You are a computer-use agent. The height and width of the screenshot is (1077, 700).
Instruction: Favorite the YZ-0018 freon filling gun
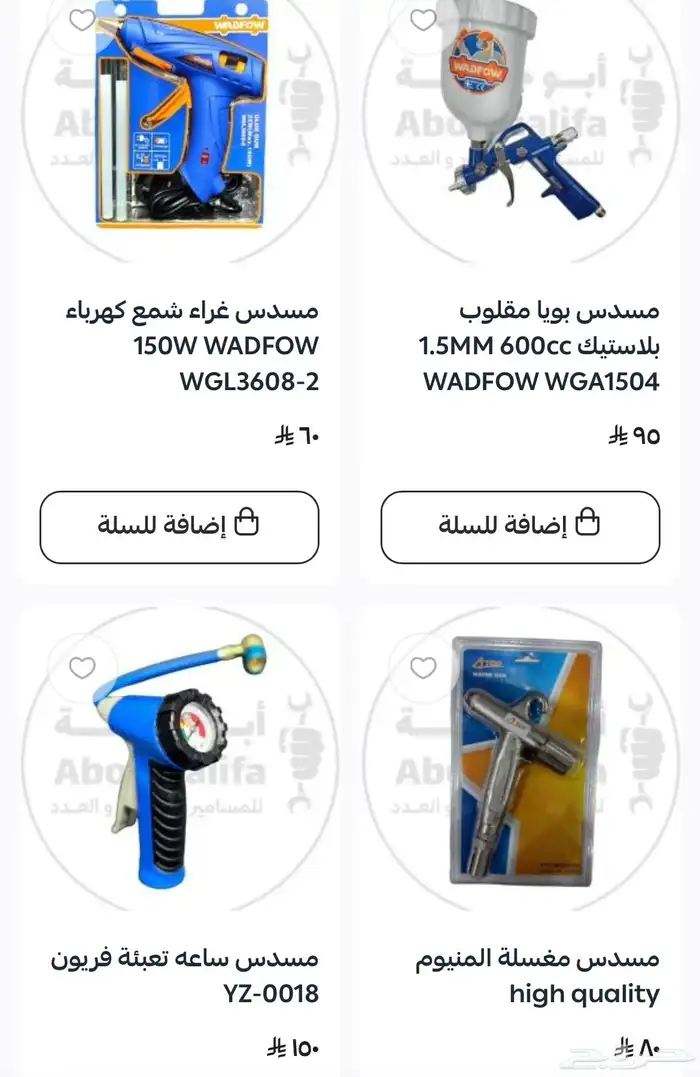[82, 667]
